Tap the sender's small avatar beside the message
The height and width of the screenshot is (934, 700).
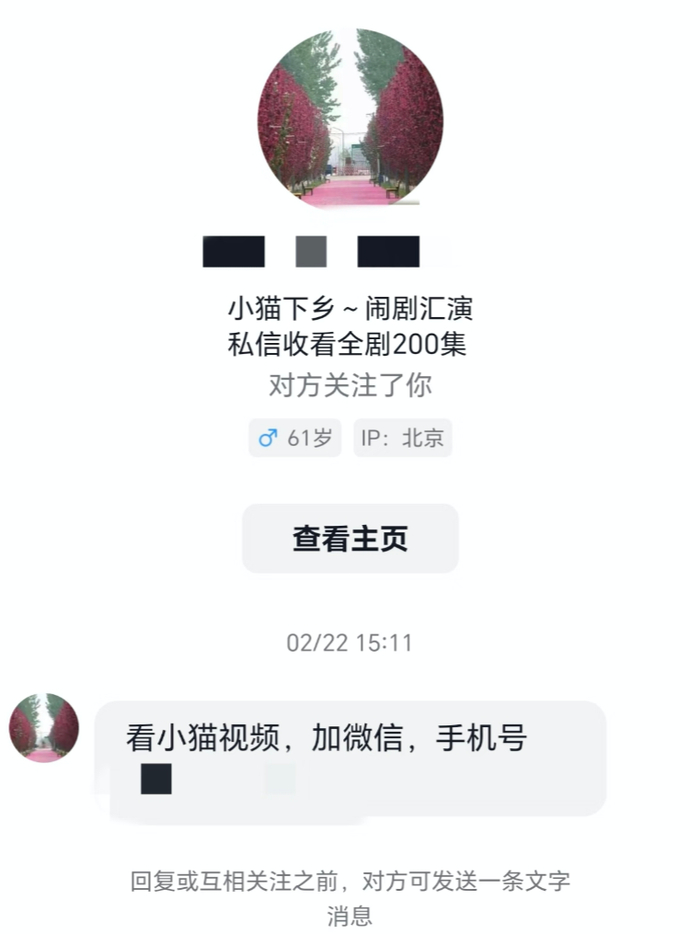[x=44, y=728]
